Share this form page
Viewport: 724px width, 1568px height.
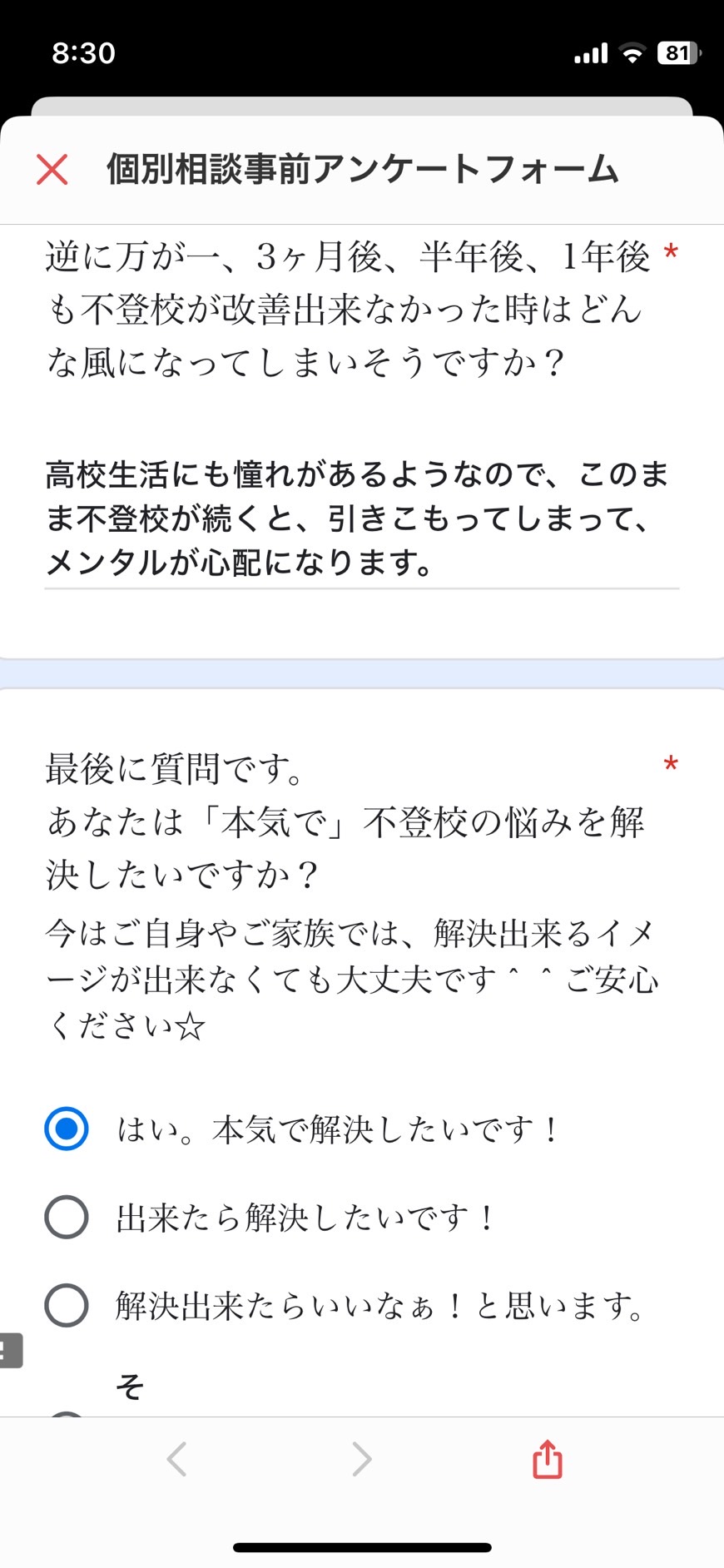547,1458
